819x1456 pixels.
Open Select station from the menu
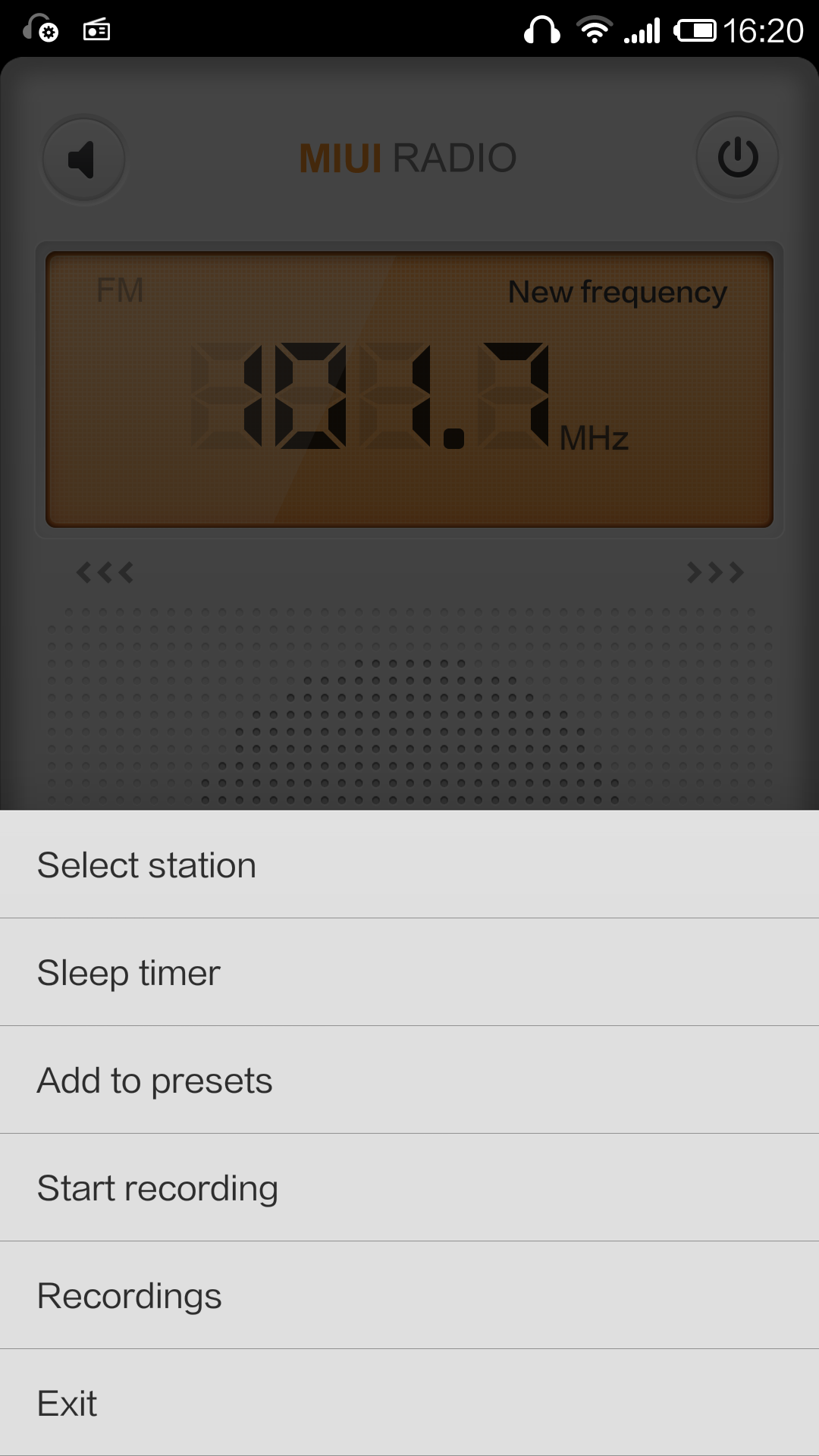pos(409,864)
